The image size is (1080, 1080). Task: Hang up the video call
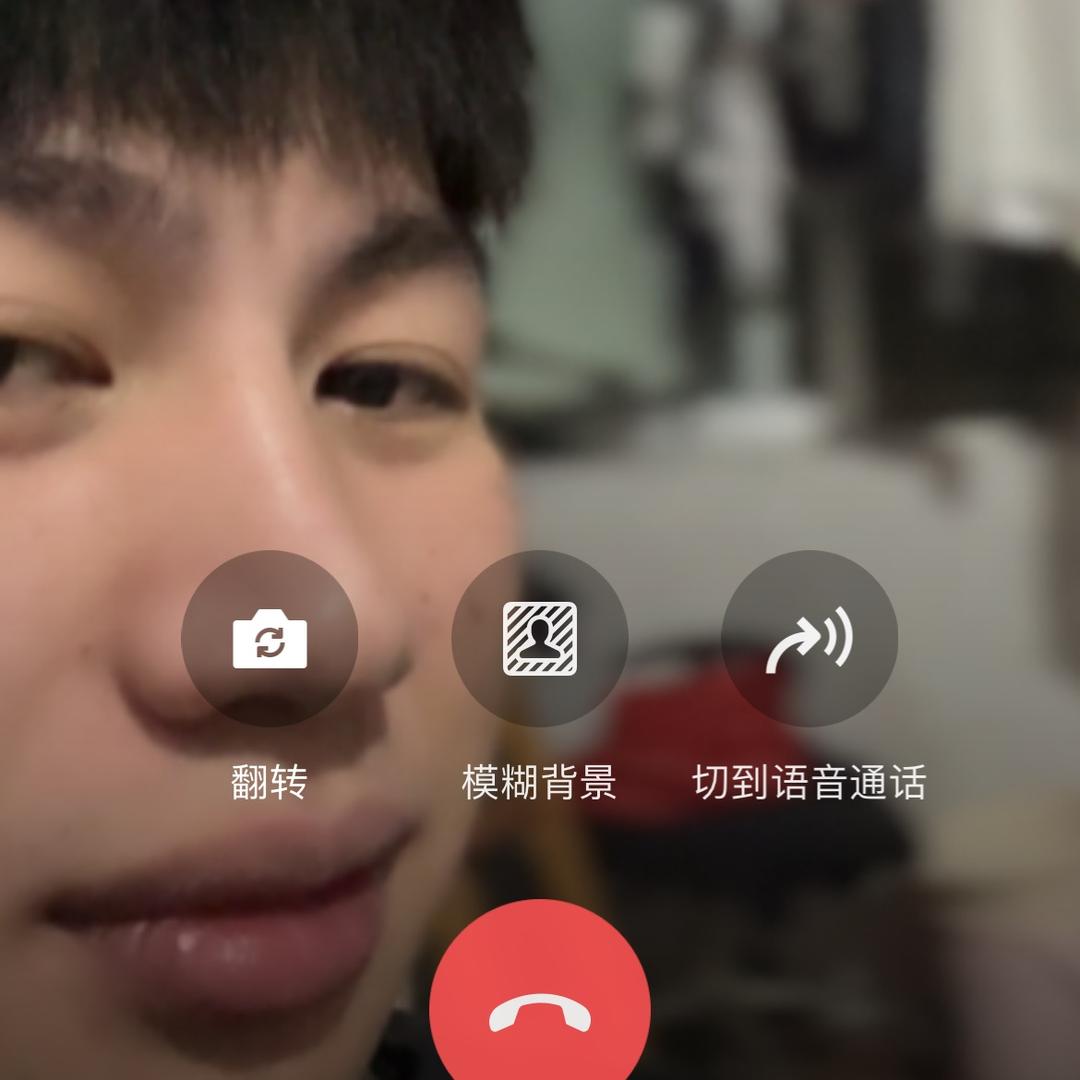540,1010
